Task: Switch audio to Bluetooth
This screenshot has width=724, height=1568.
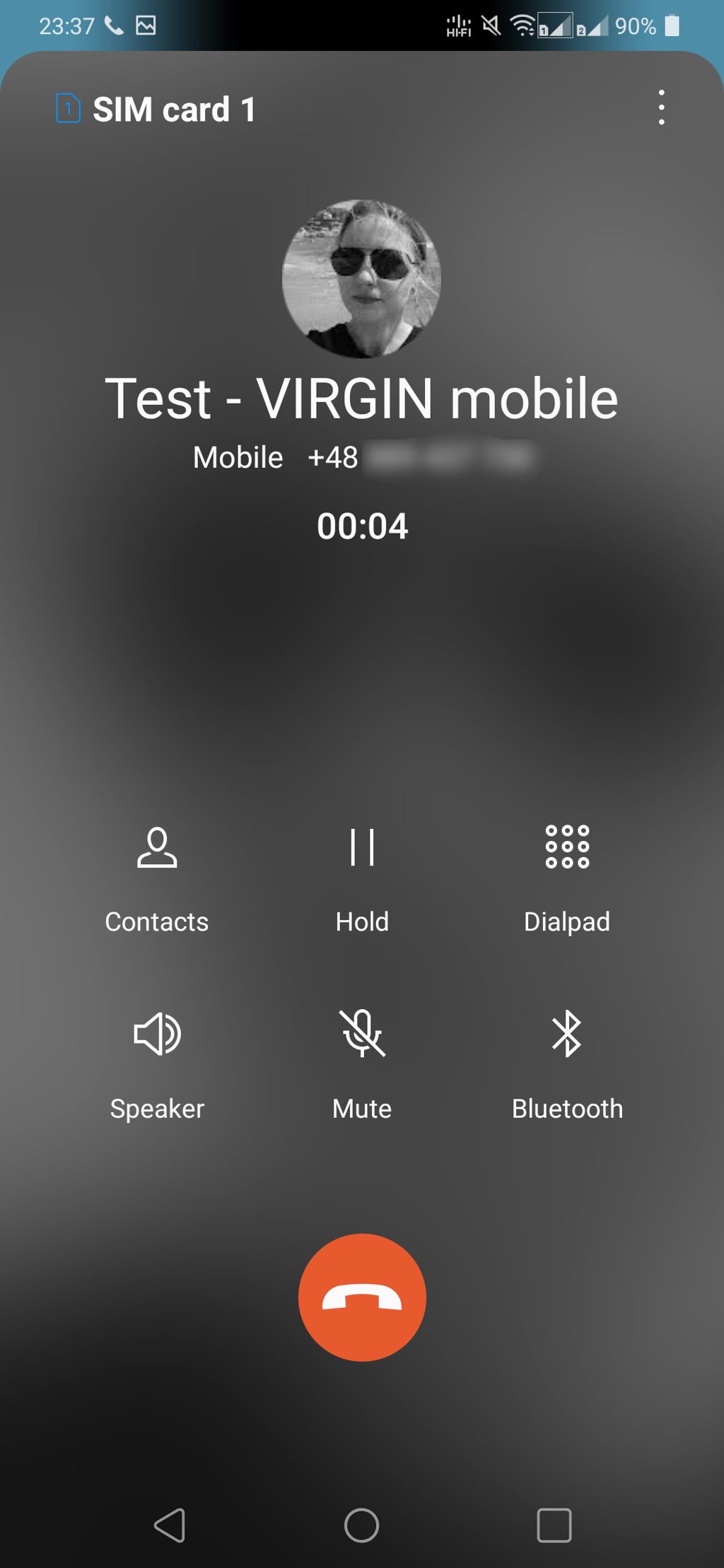Action: [x=567, y=1063]
